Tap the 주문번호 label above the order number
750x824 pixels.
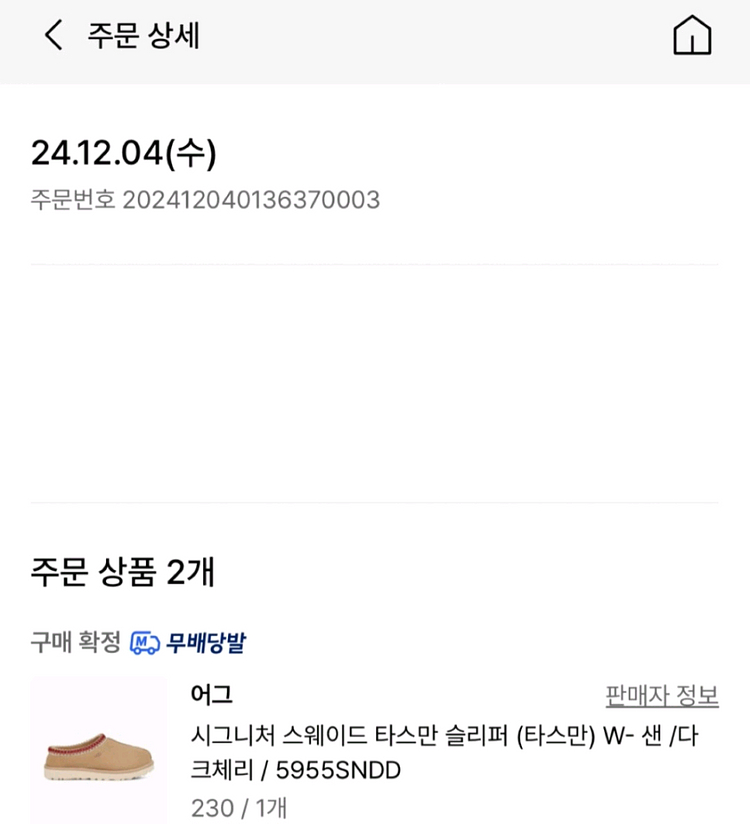[70, 201]
